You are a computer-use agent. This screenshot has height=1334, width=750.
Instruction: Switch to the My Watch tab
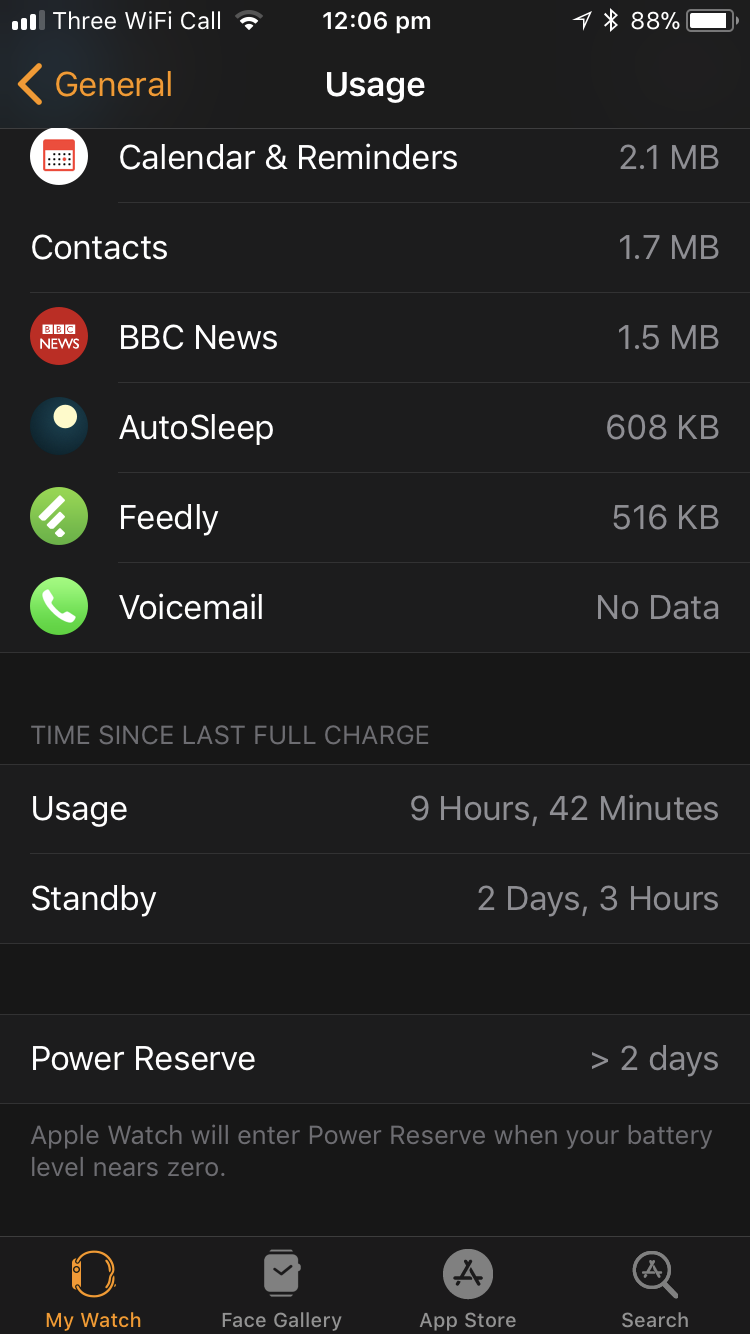point(94,1288)
